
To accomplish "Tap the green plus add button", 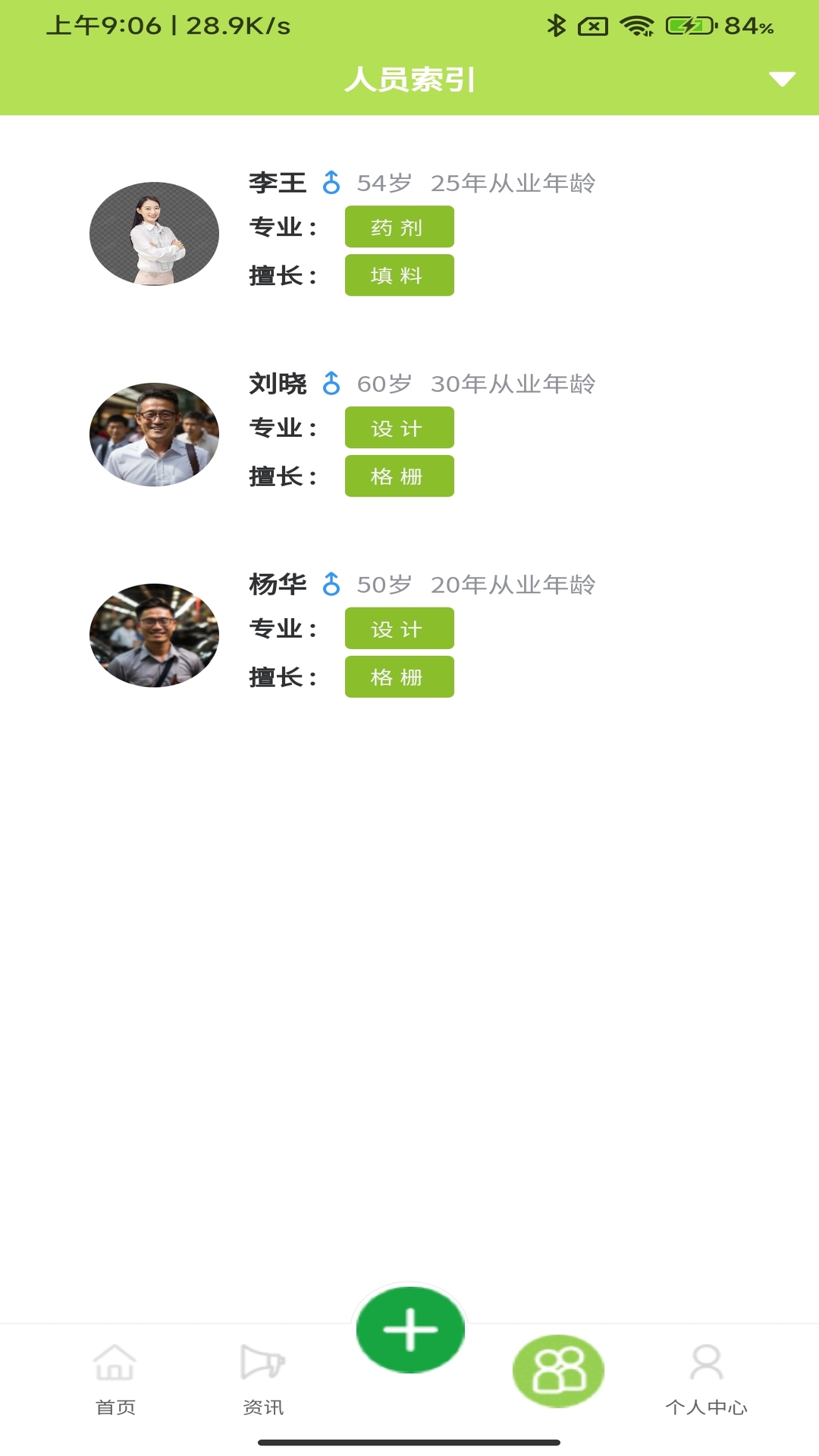I will [x=410, y=1329].
